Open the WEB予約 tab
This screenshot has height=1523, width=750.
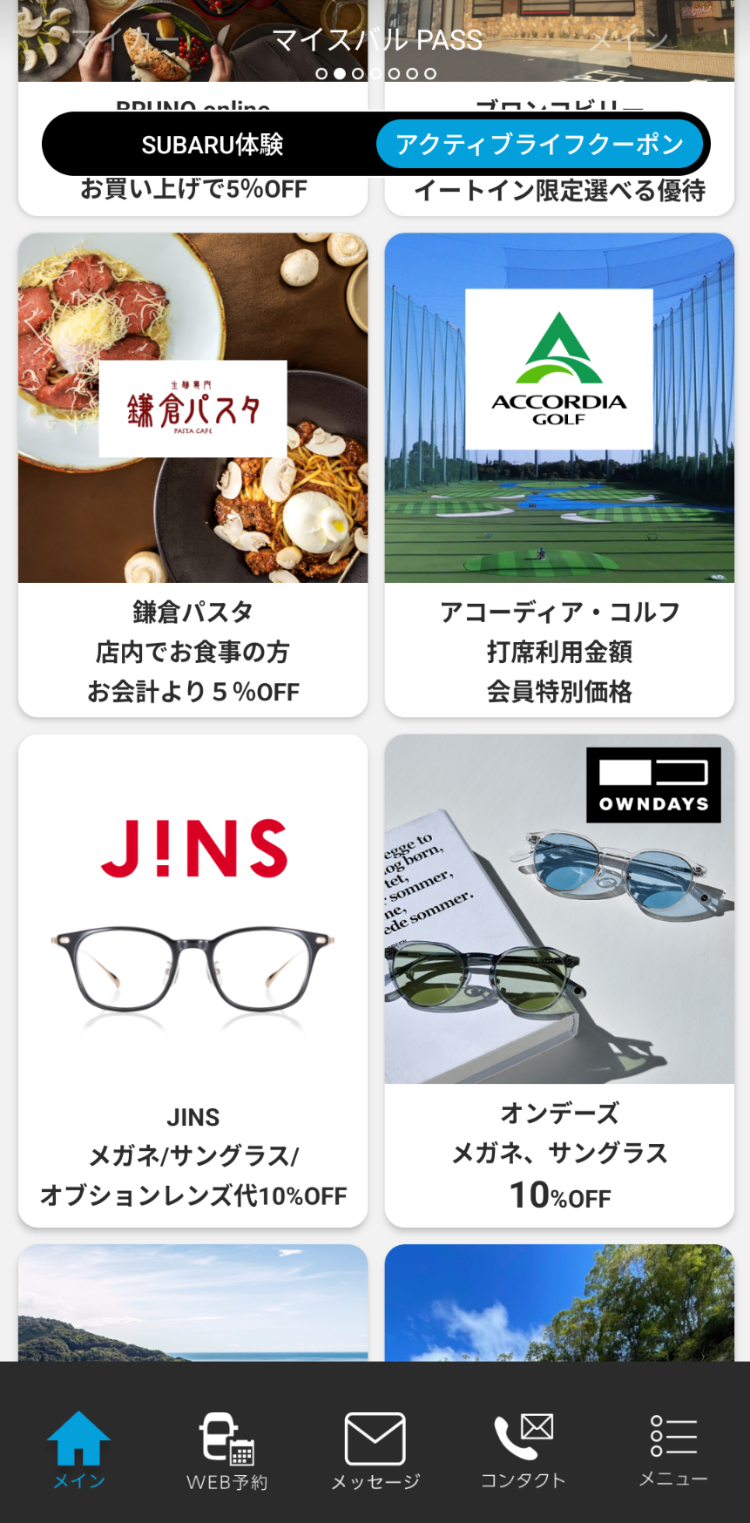(x=227, y=1449)
